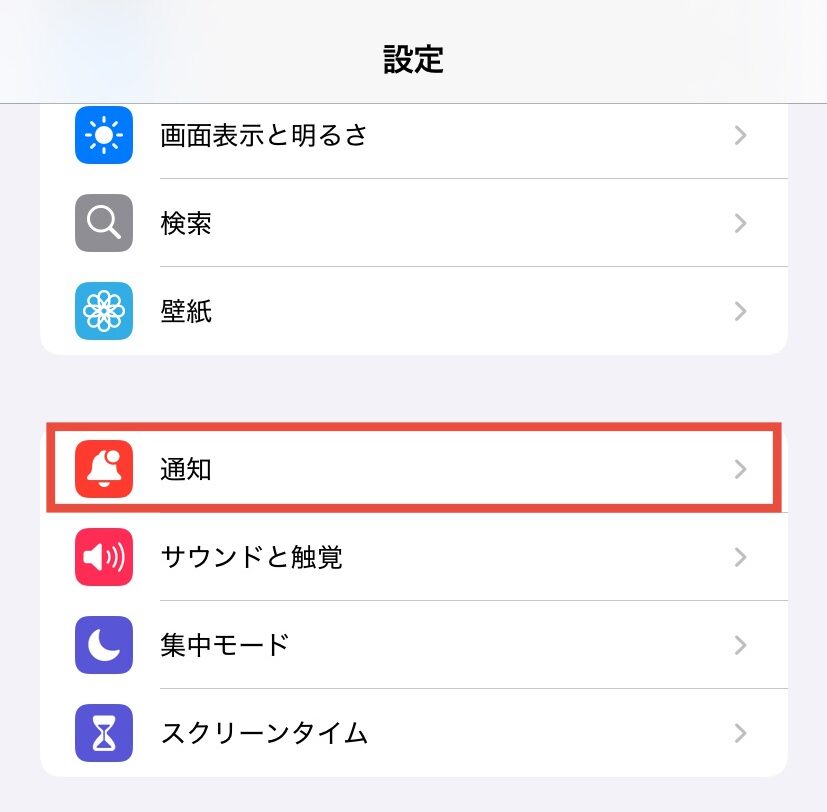Tap the スクリーンタイム row

(412, 733)
